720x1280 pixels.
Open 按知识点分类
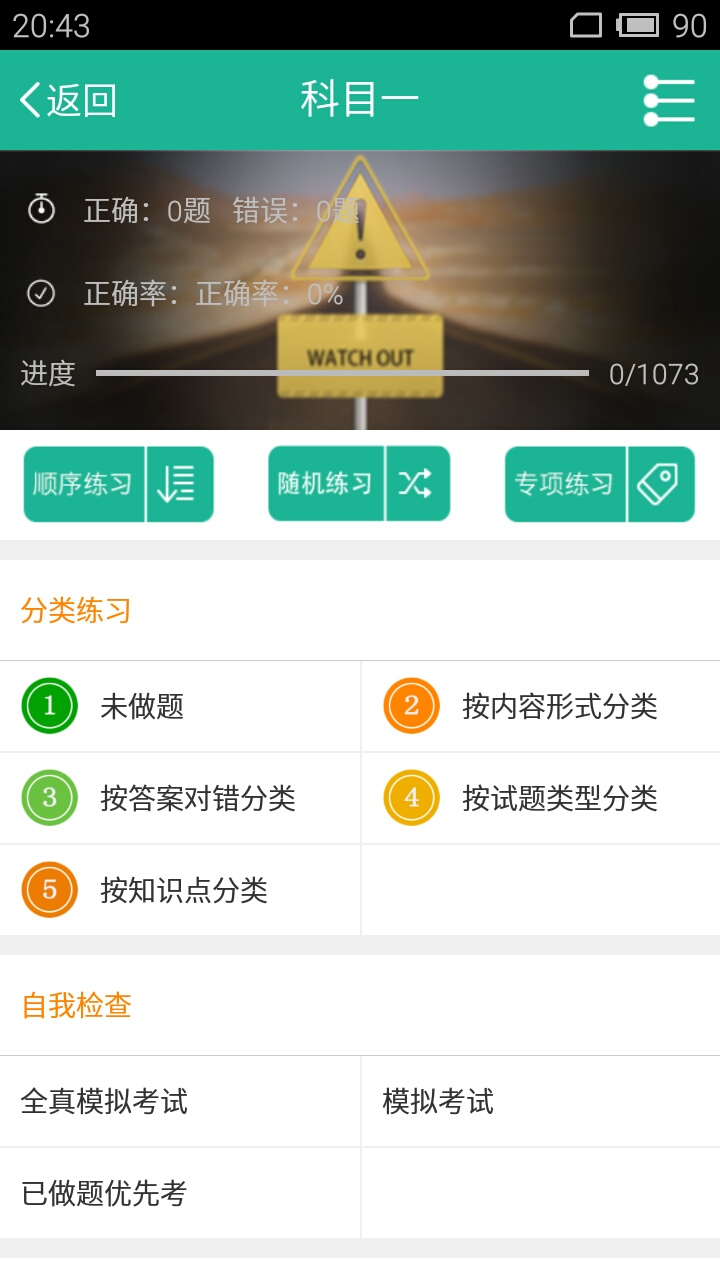180,890
